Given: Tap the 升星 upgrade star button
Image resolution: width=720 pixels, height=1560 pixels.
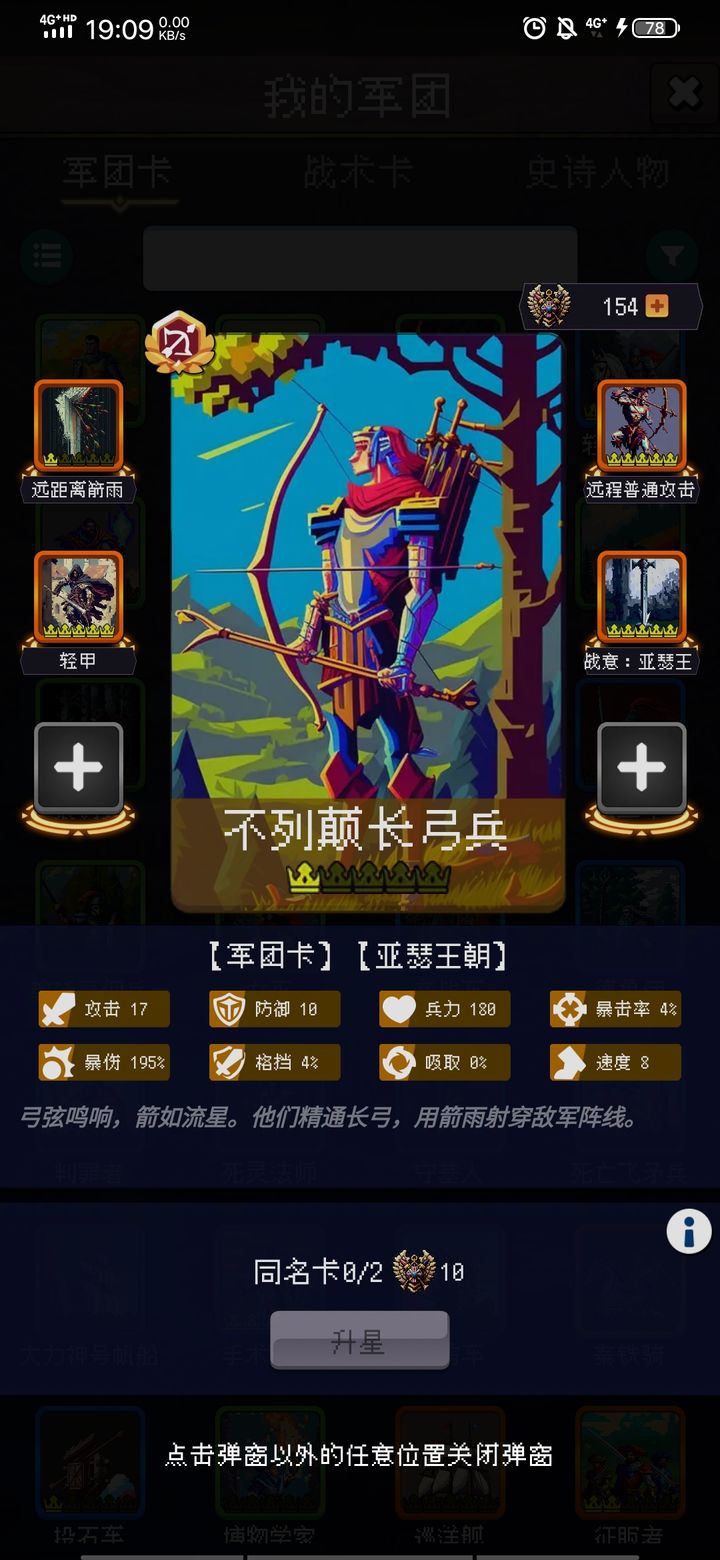Looking at the screenshot, I should [359, 1341].
